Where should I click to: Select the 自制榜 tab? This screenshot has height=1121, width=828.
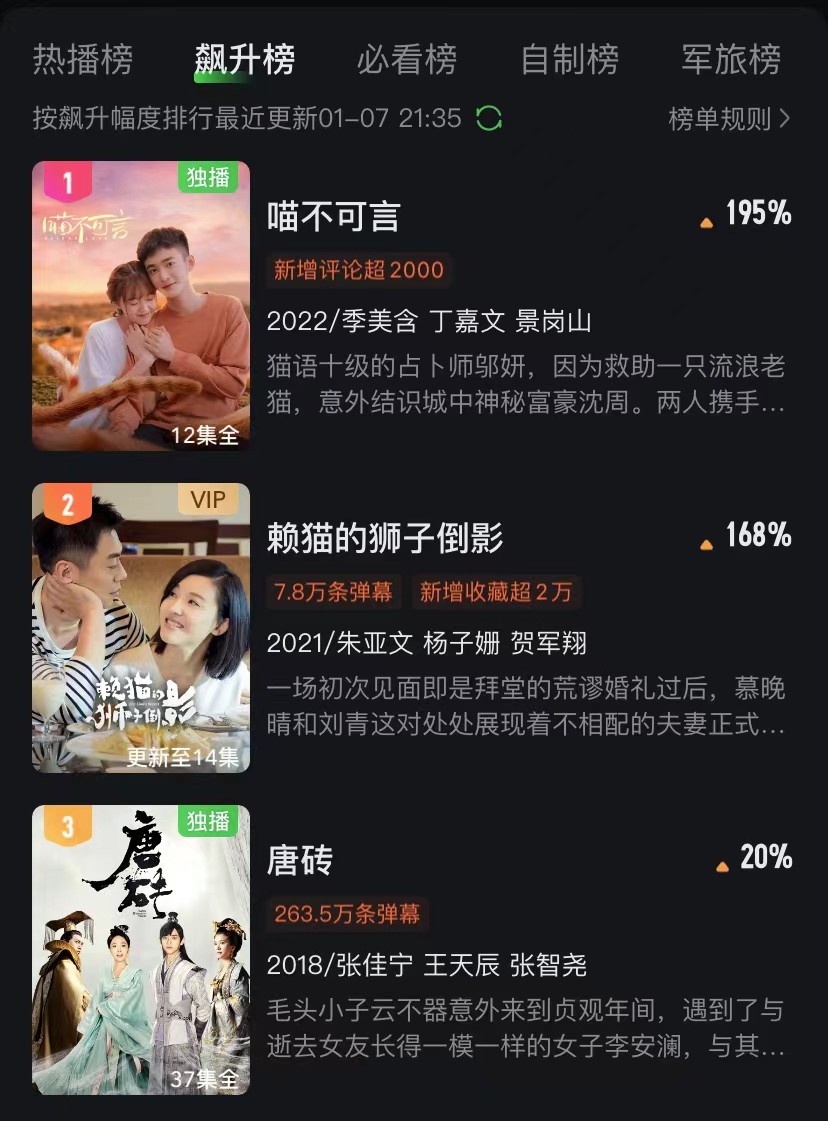[x=568, y=60]
